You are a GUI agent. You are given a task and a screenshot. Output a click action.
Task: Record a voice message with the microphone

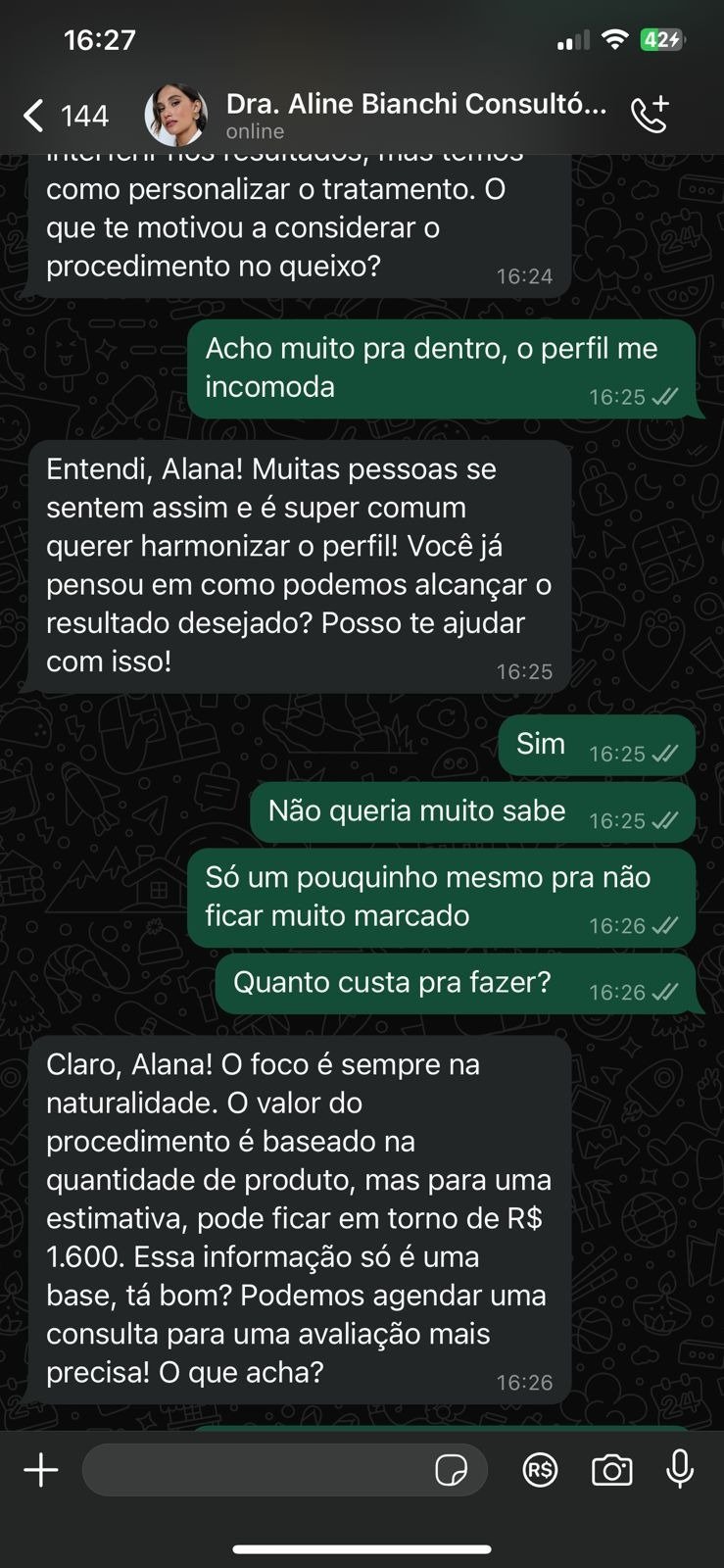pyautogui.click(x=680, y=1470)
